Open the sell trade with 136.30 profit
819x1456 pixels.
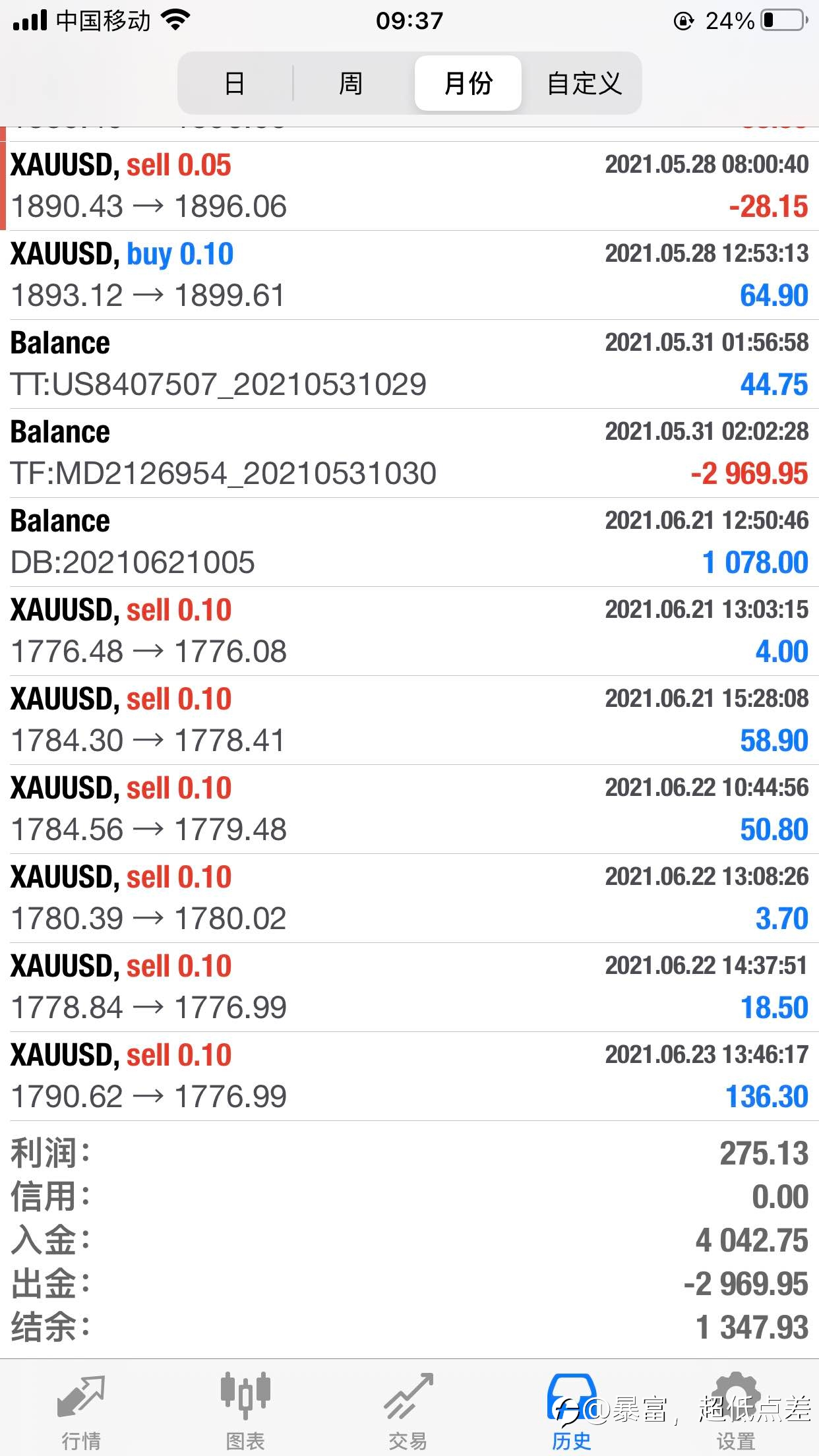click(x=409, y=1076)
